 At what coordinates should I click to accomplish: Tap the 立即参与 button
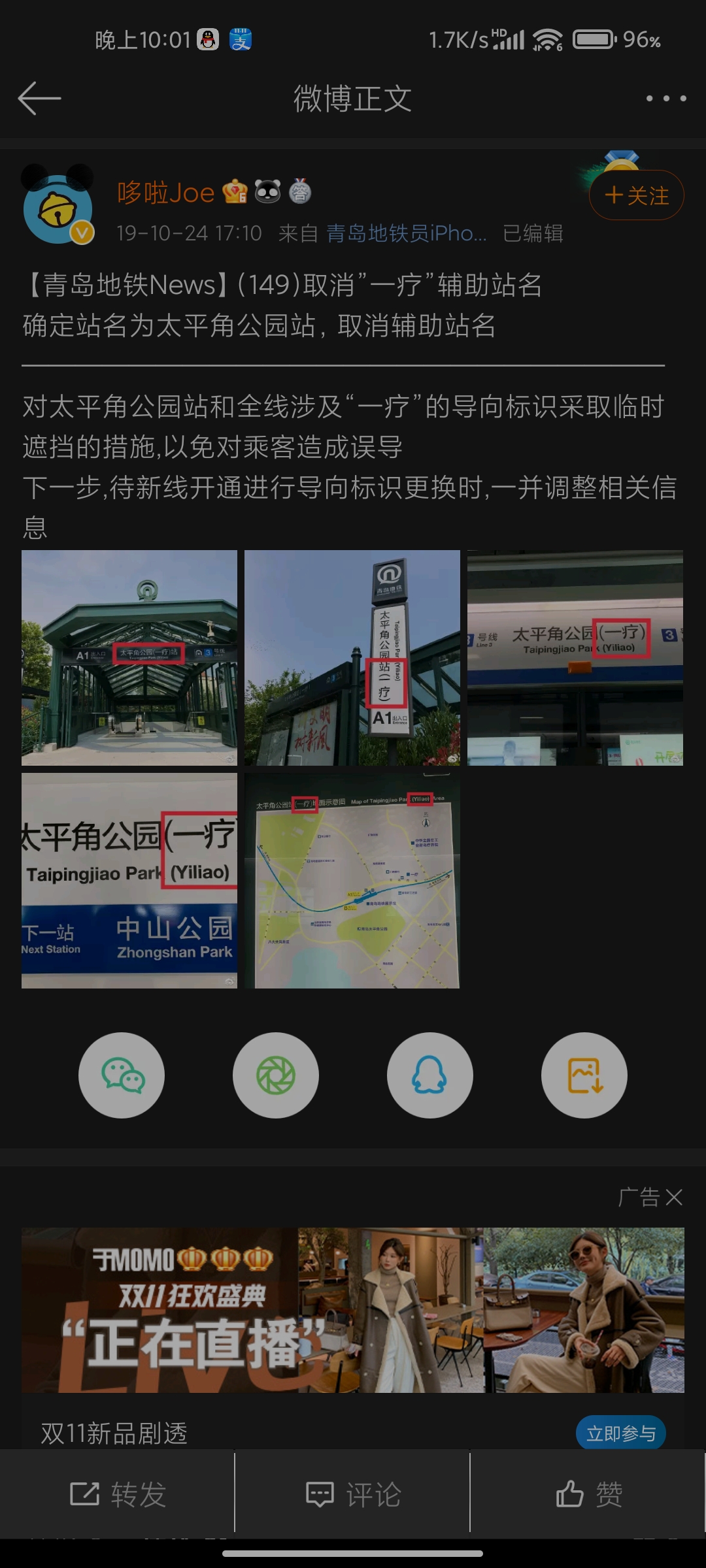pyautogui.click(x=620, y=1433)
